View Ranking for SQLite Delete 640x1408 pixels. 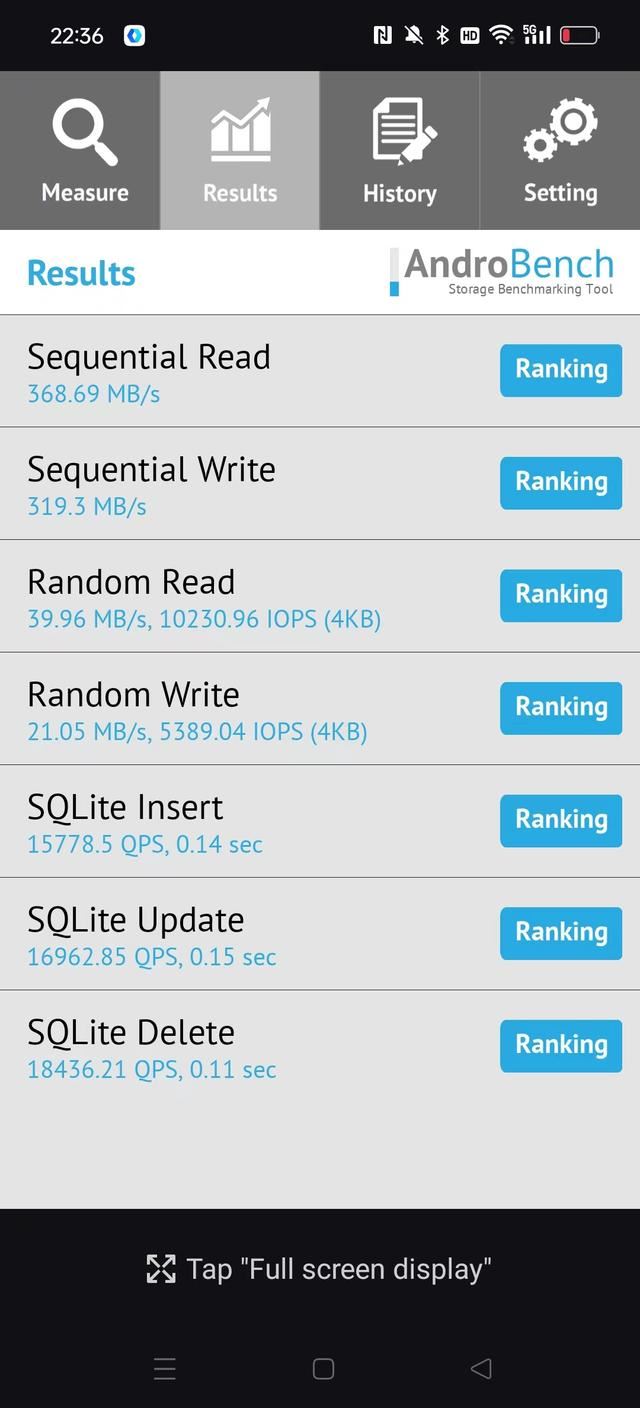[561, 1045]
